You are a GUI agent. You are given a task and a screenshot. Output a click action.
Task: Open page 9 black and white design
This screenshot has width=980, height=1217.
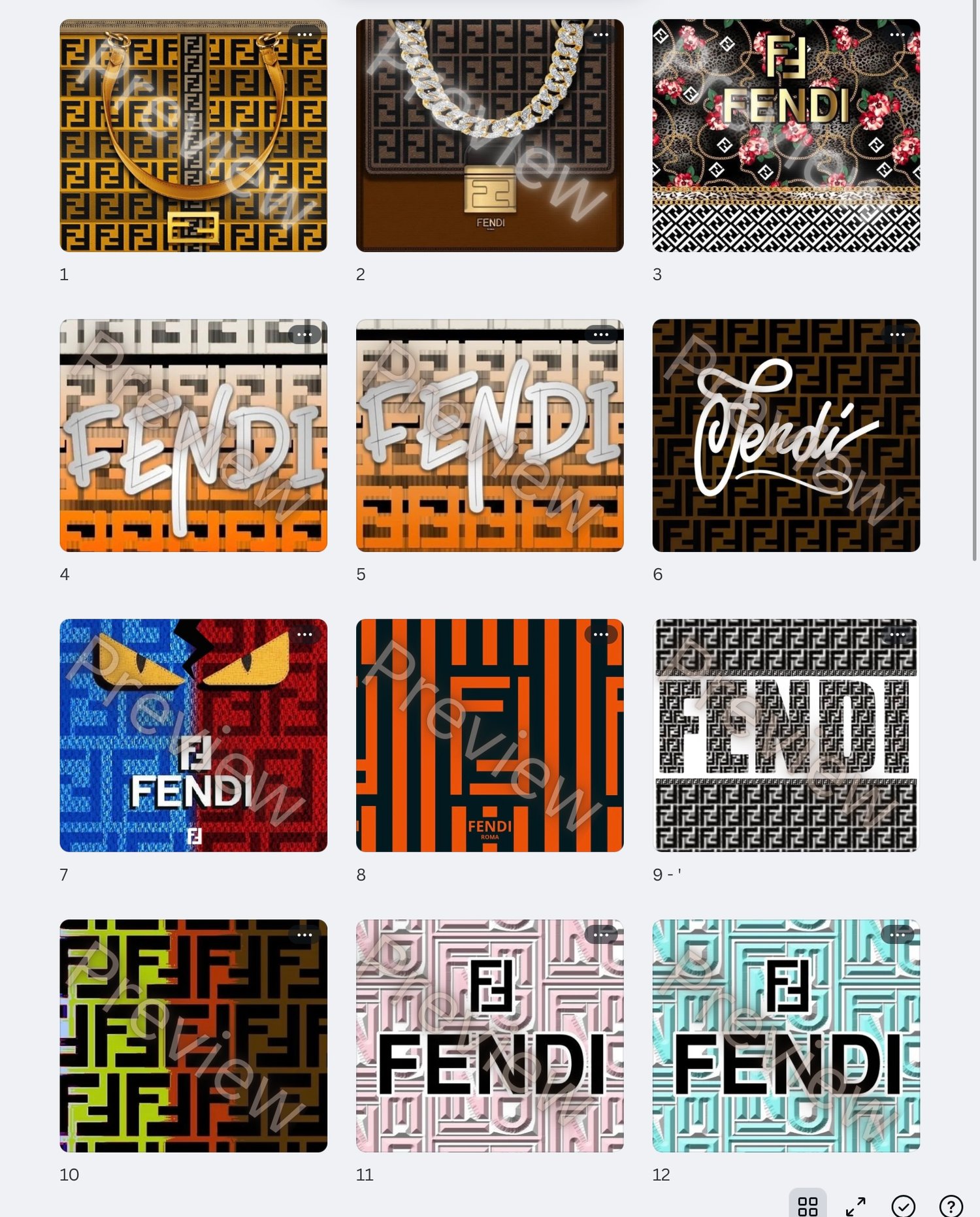point(786,736)
